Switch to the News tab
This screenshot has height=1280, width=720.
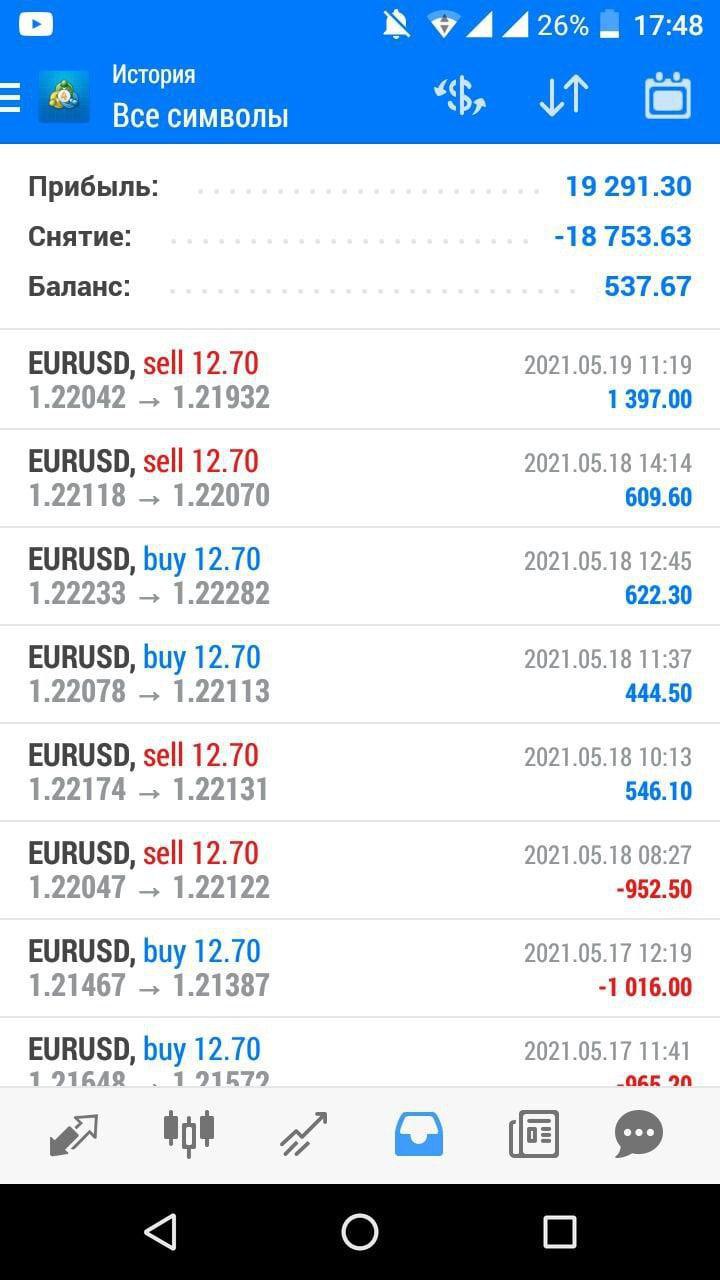pos(533,1134)
